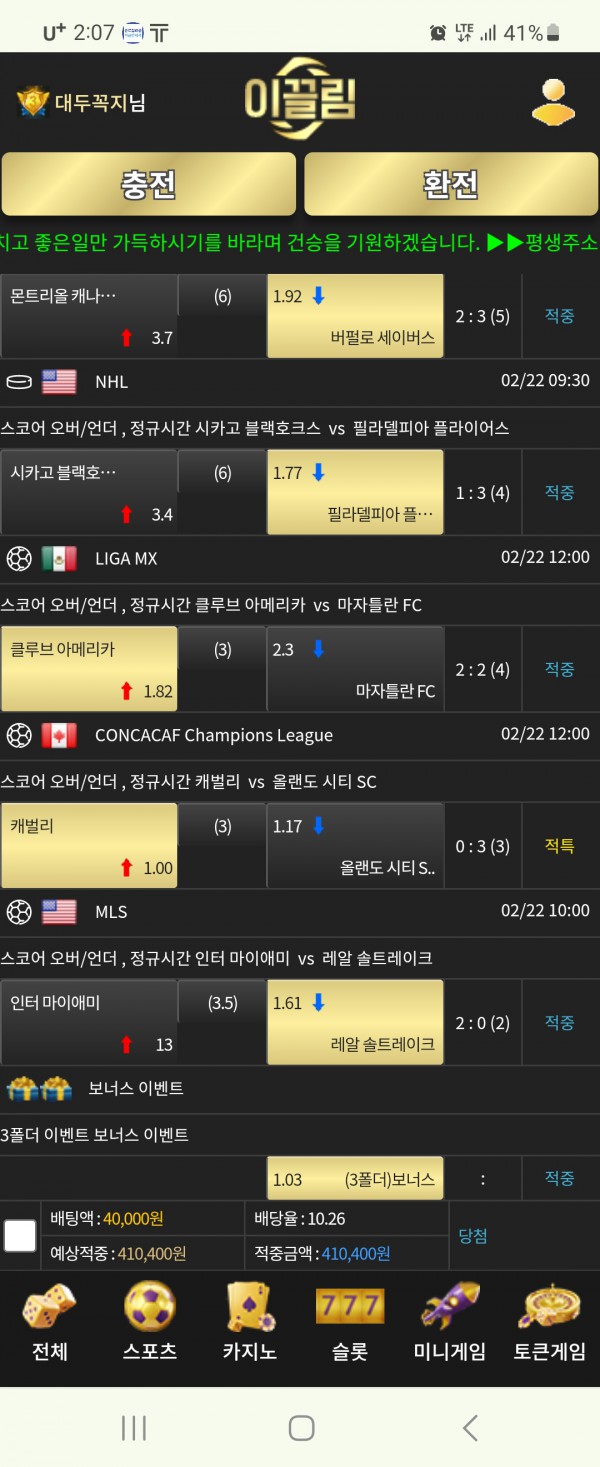Tap the 환전 button

pos(451,184)
